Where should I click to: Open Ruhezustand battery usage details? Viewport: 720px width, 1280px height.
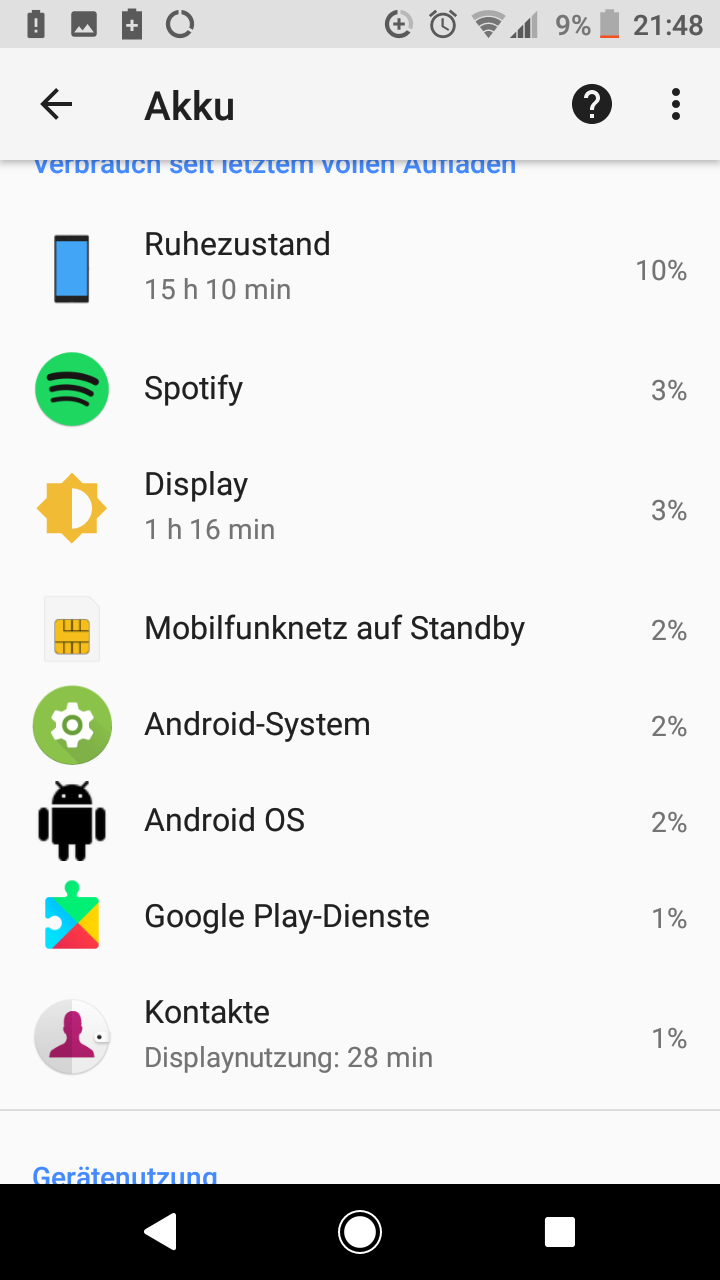click(360, 268)
